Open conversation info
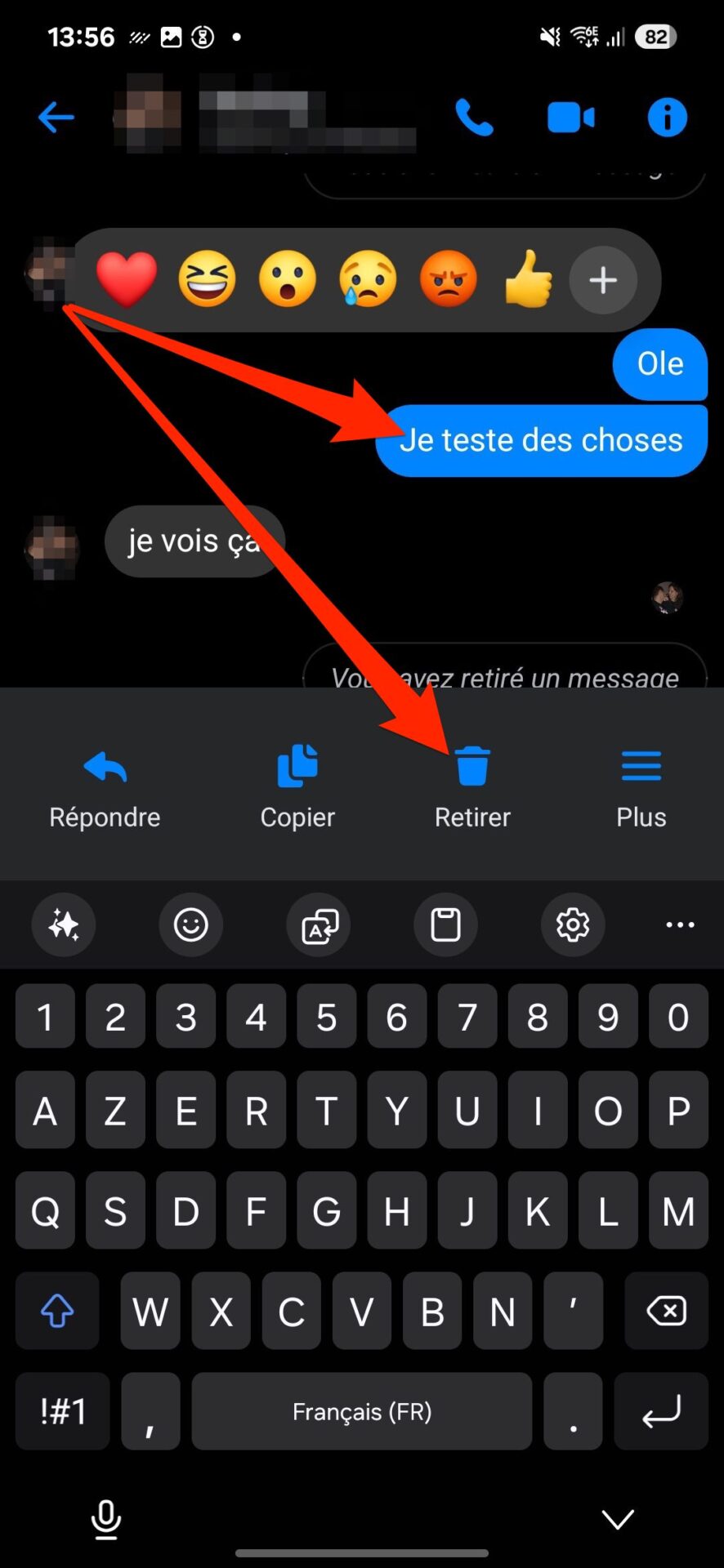Image resolution: width=724 pixels, height=1568 pixels. coord(667,118)
